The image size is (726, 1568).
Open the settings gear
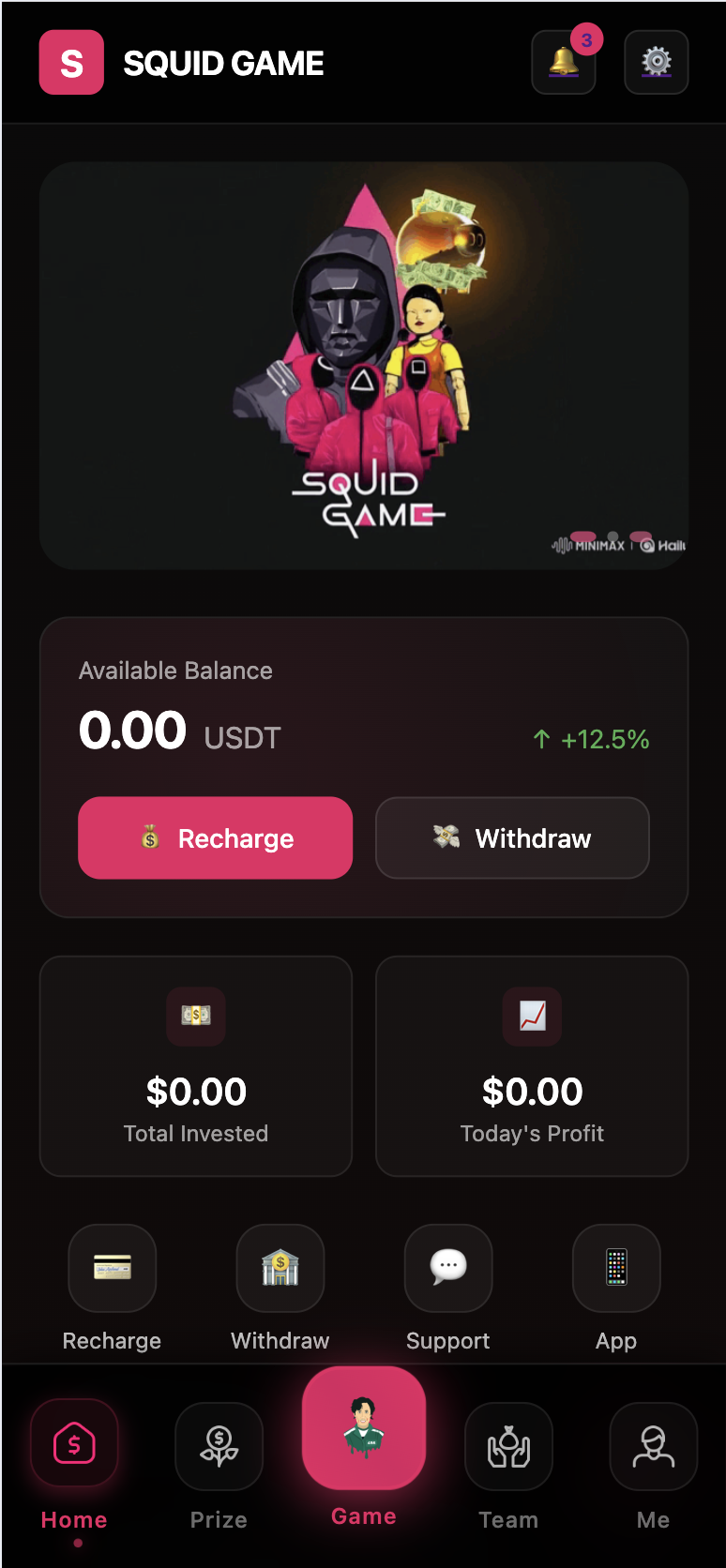coord(657,62)
